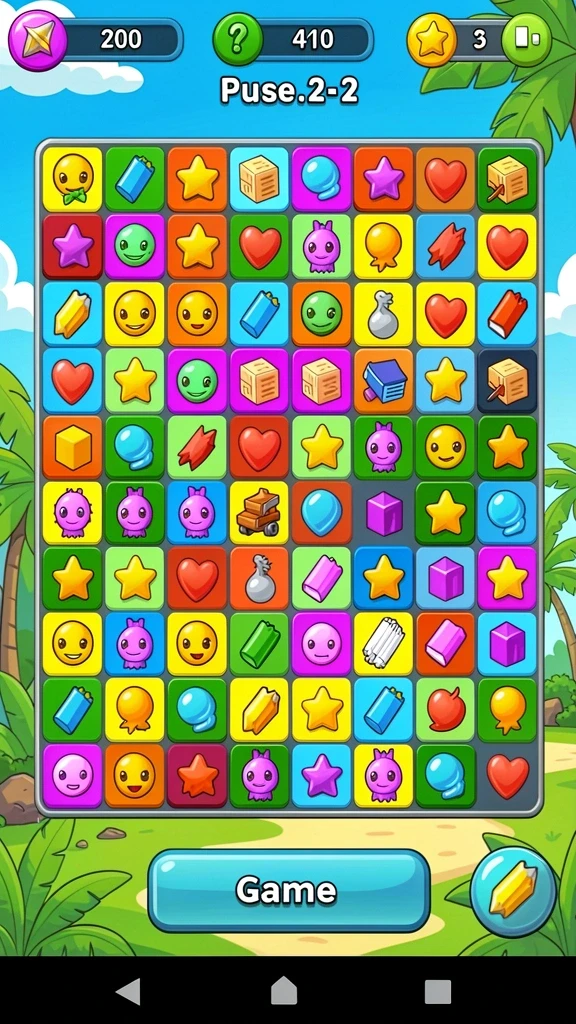576x1024 pixels.
Task: Select the orange truck tile
Action: (259, 513)
